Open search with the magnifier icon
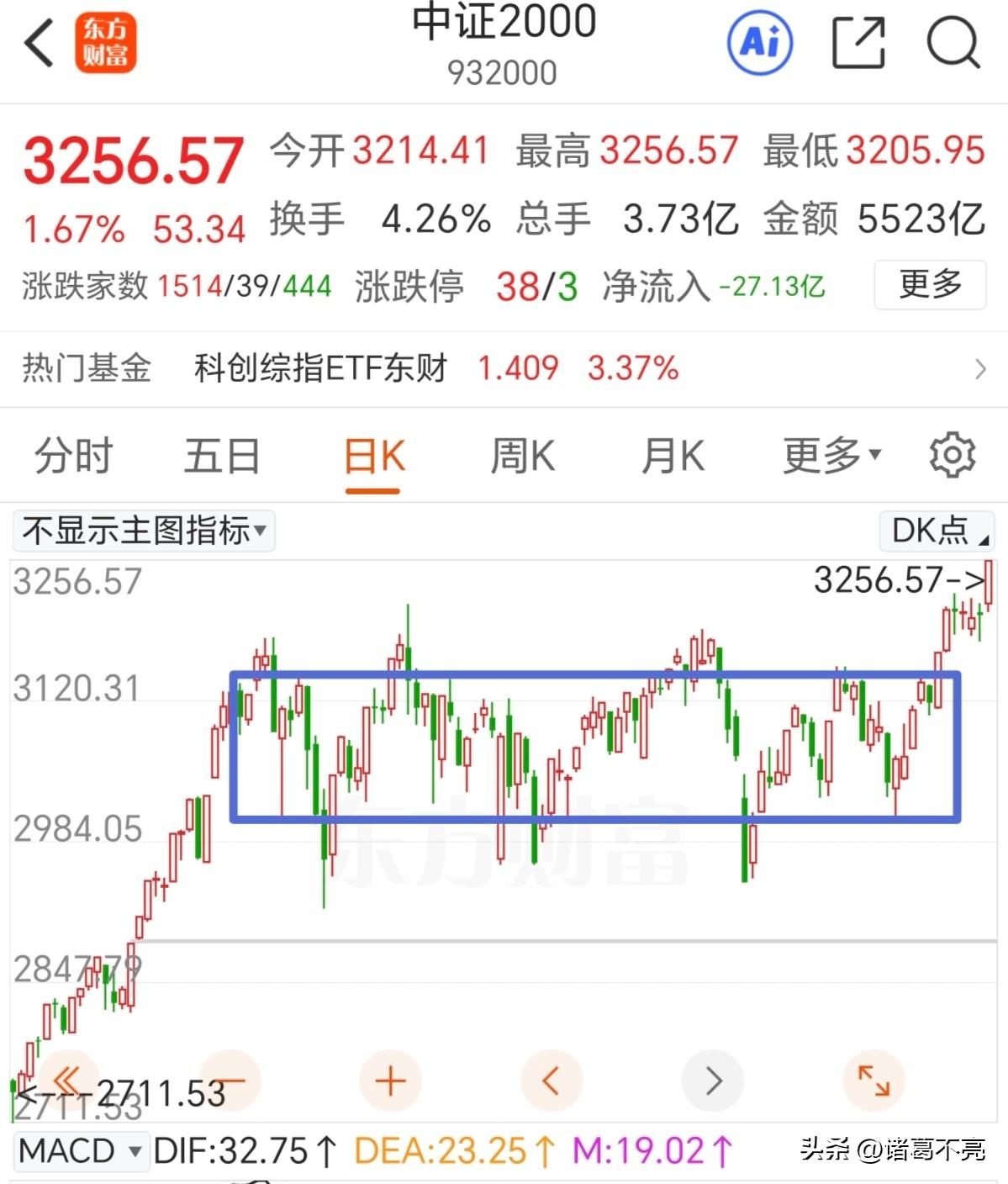 [953, 42]
